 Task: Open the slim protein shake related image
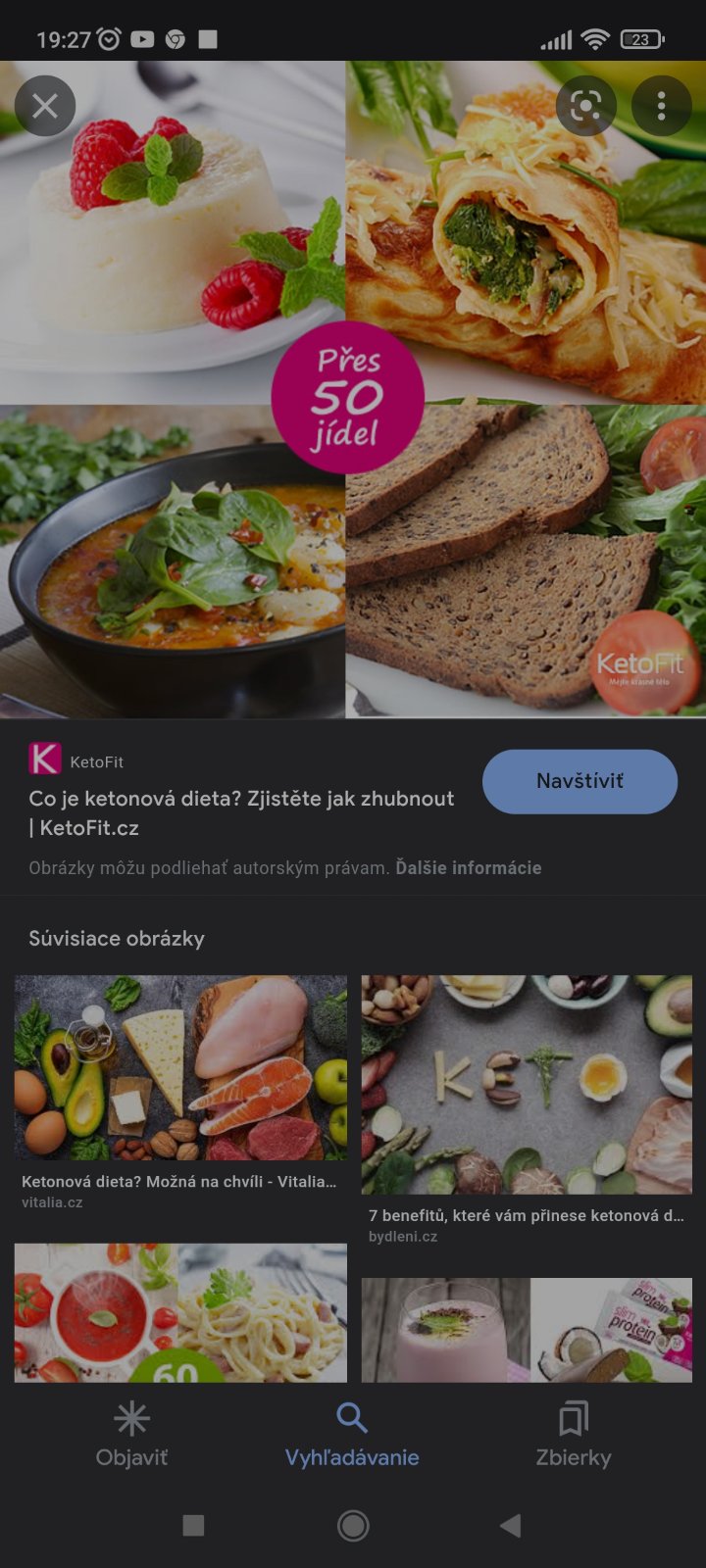[x=527, y=1330]
